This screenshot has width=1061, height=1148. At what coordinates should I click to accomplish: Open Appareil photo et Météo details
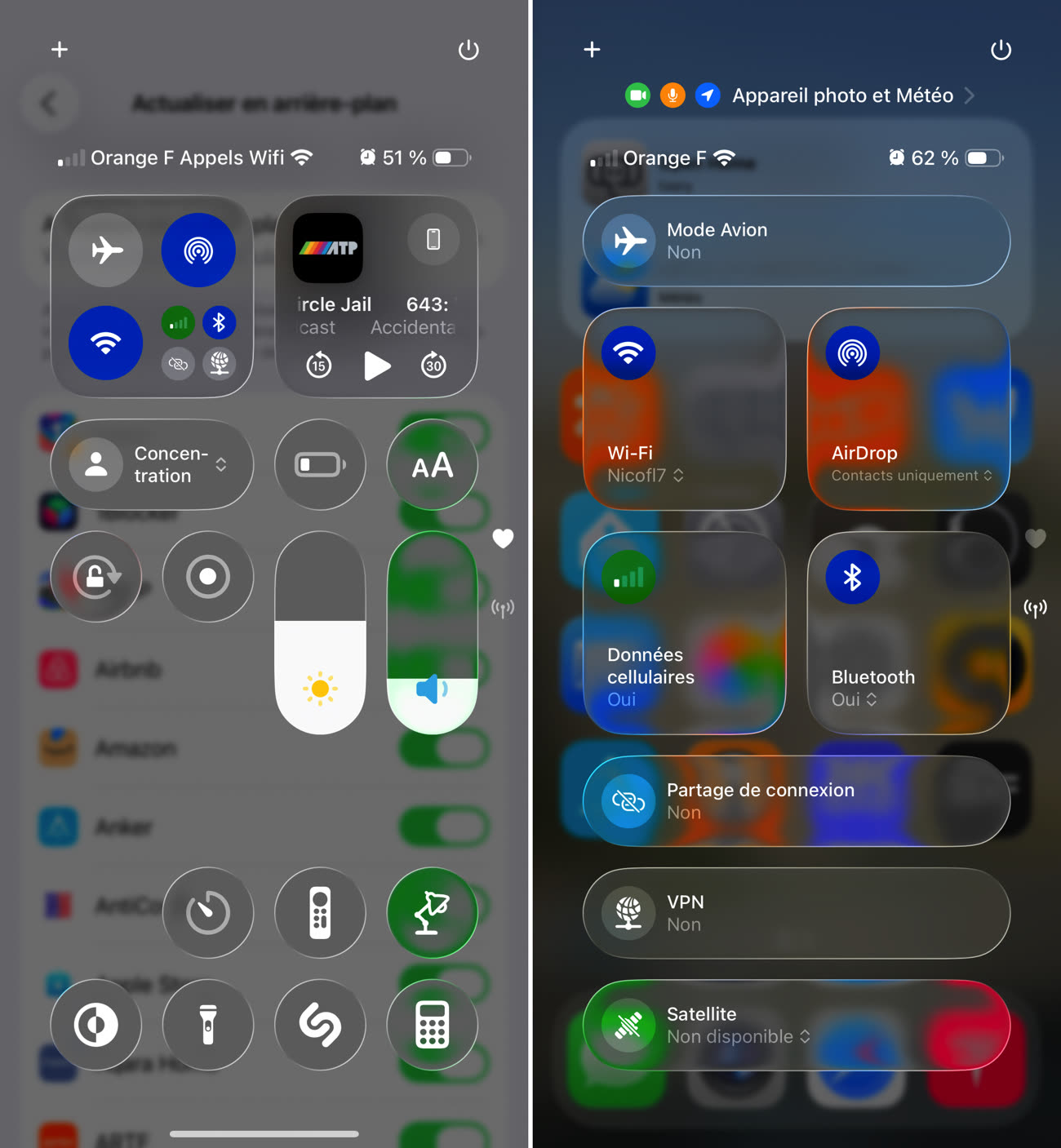(x=842, y=95)
